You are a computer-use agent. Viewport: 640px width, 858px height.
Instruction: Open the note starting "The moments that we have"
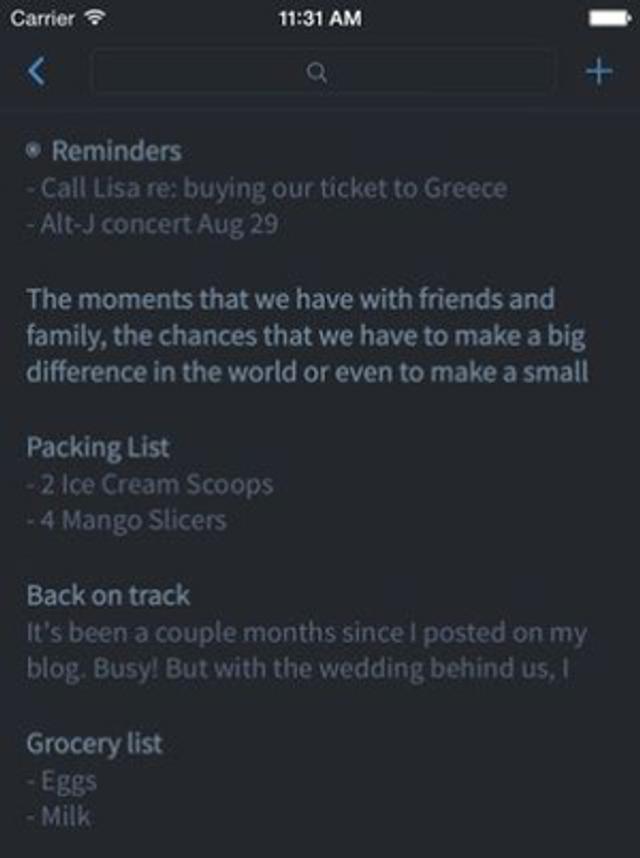(305, 336)
